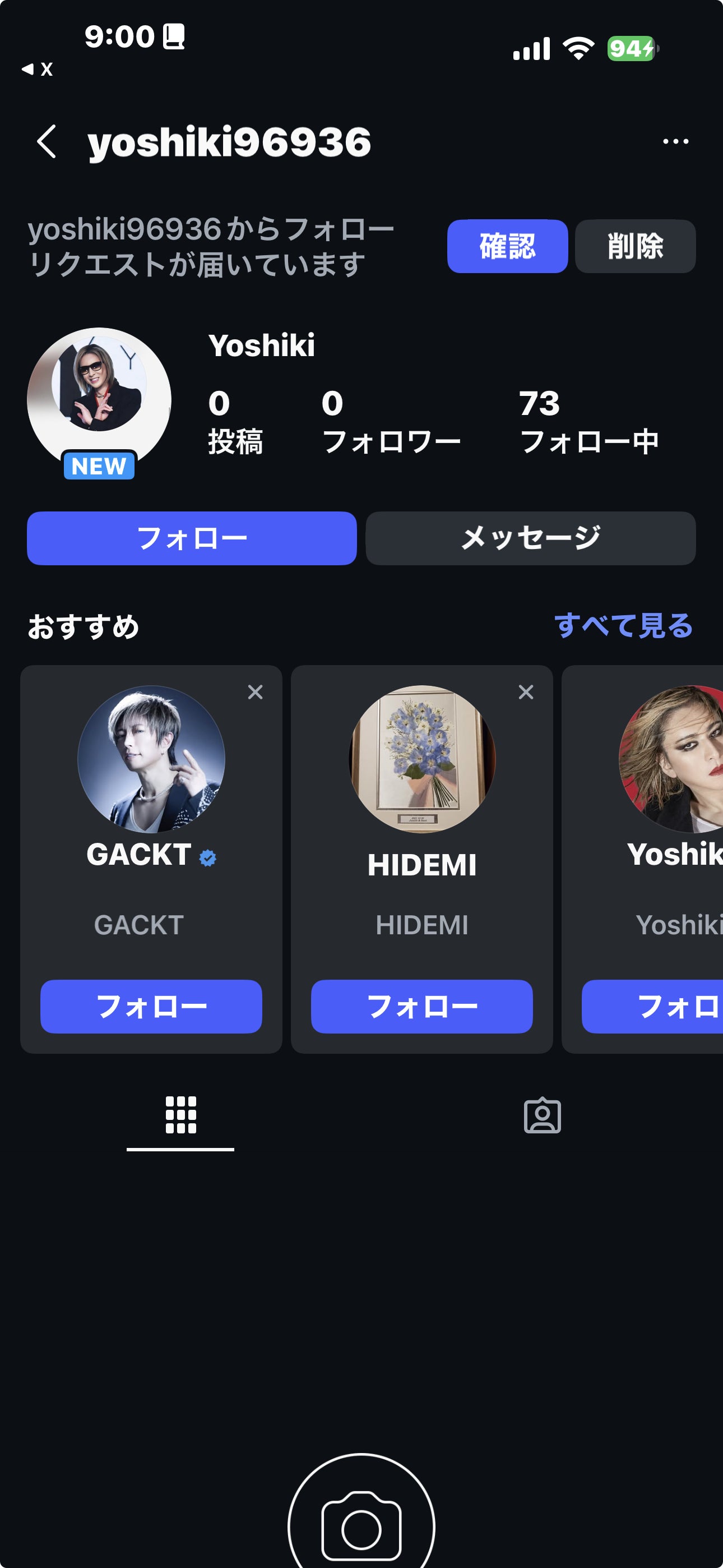Open the three-dot overflow menu

click(675, 142)
